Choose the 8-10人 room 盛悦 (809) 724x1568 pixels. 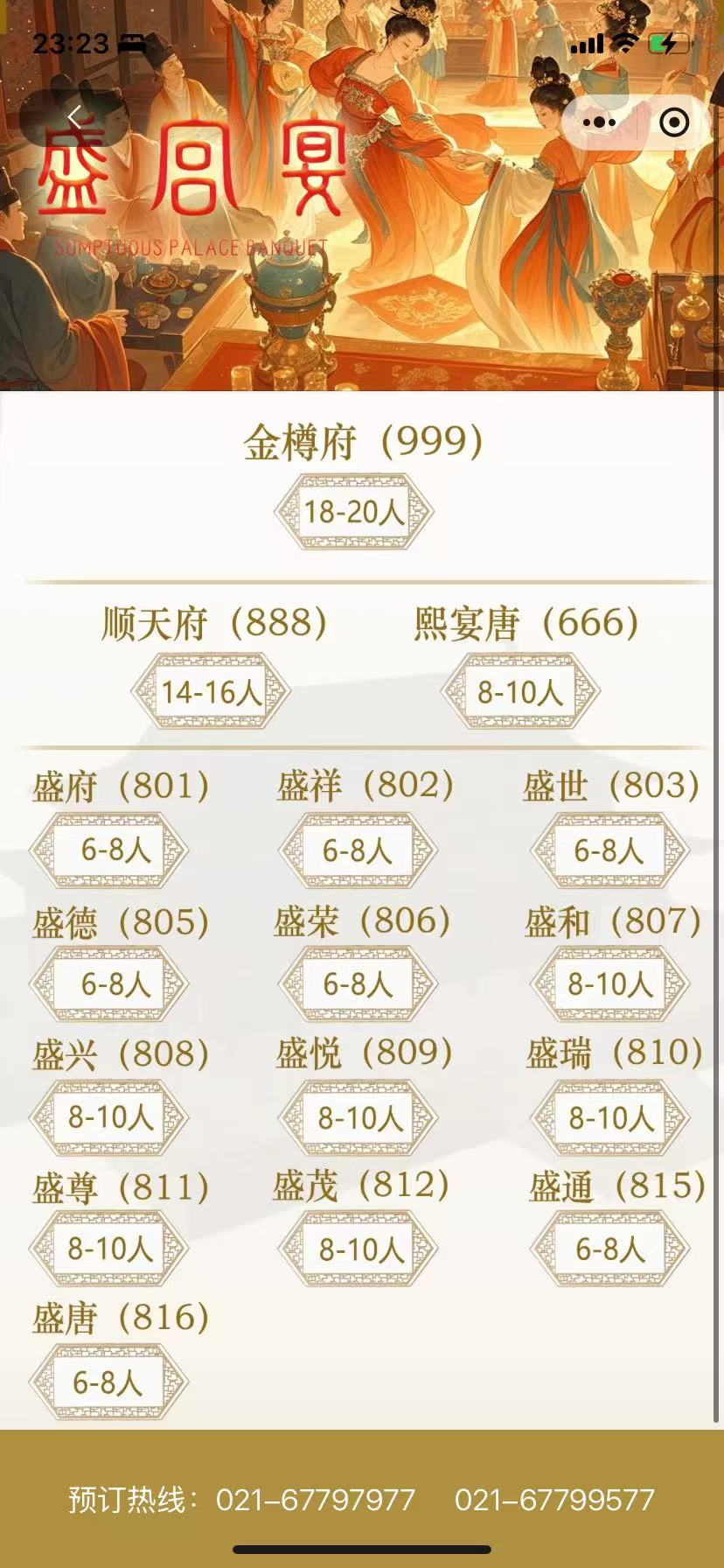tap(359, 1117)
